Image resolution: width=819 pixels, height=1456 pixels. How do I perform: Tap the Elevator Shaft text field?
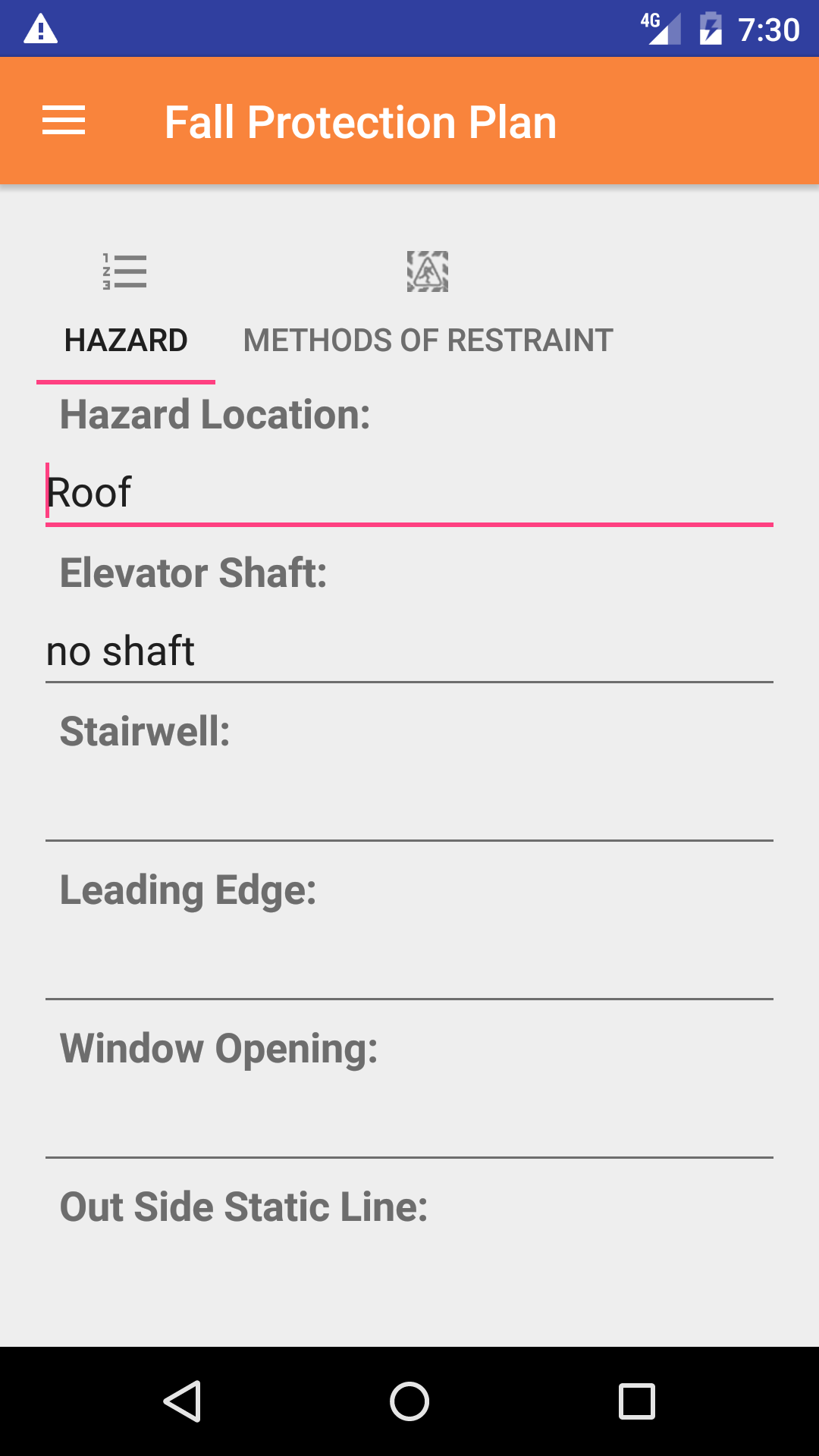[409, 651]
